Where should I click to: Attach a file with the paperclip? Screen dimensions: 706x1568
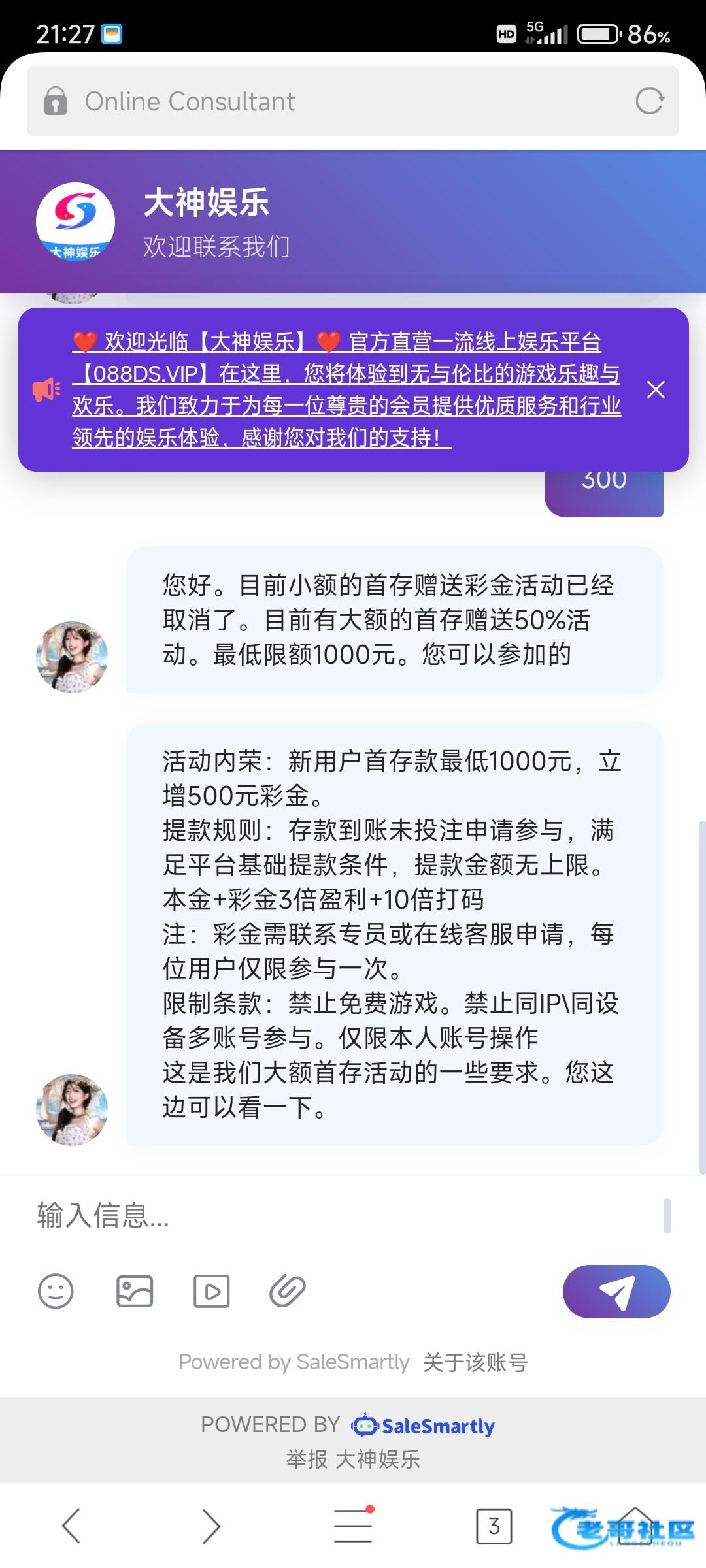pos(288,1291)
